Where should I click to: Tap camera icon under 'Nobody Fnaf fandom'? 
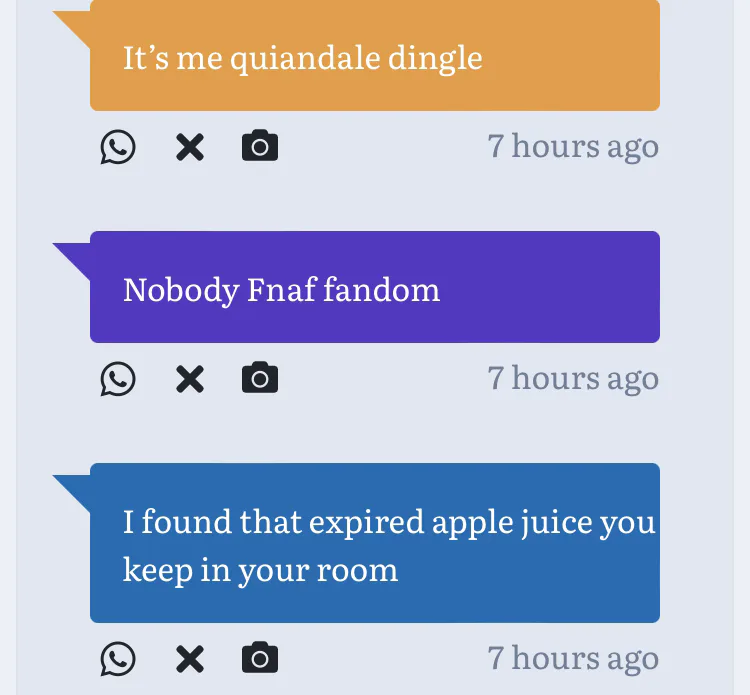pos(260,378)
